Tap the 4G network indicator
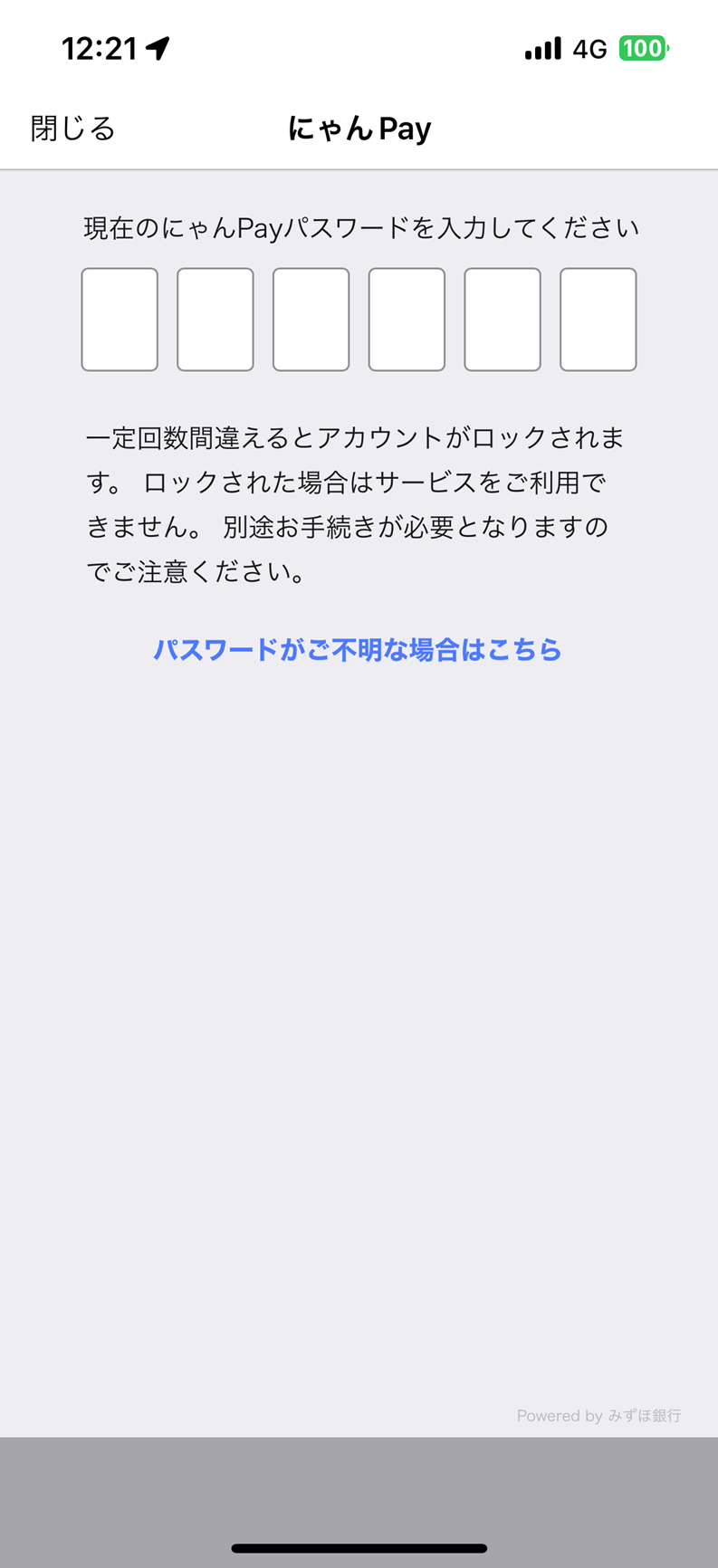 589,48
